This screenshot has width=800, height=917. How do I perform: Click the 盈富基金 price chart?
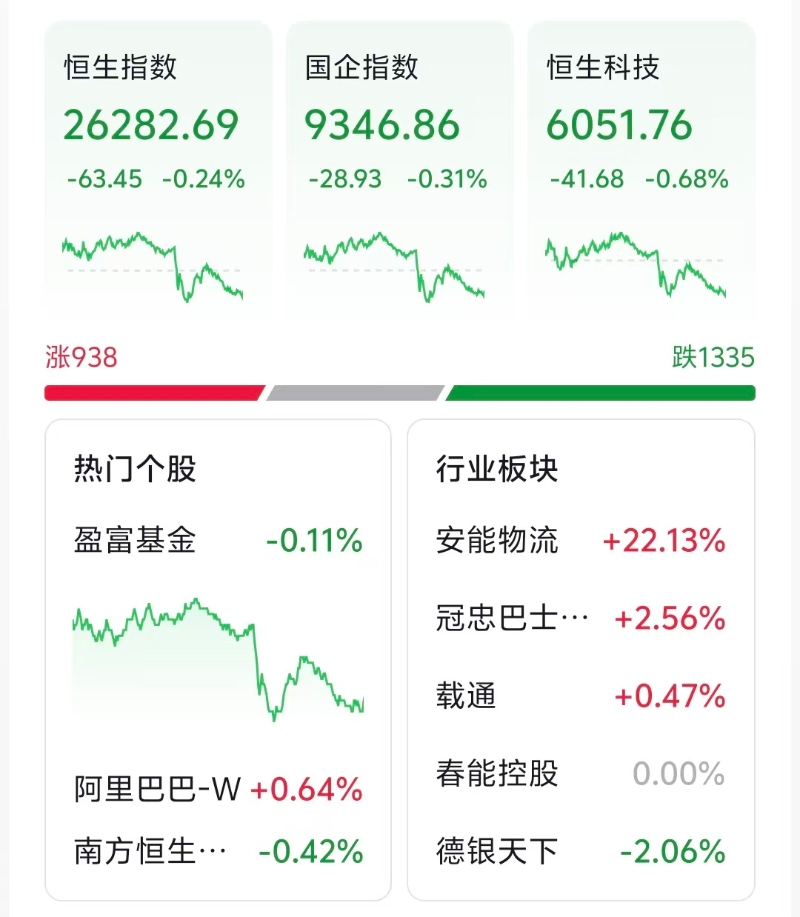point(220,655)
